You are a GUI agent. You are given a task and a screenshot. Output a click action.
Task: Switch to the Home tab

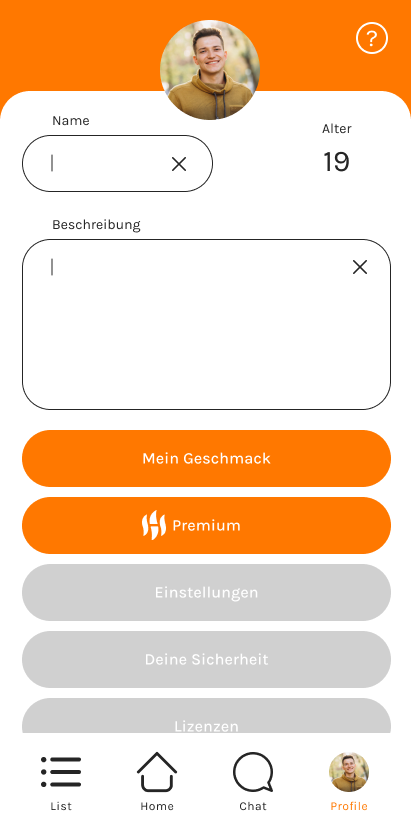pos(157,782)
